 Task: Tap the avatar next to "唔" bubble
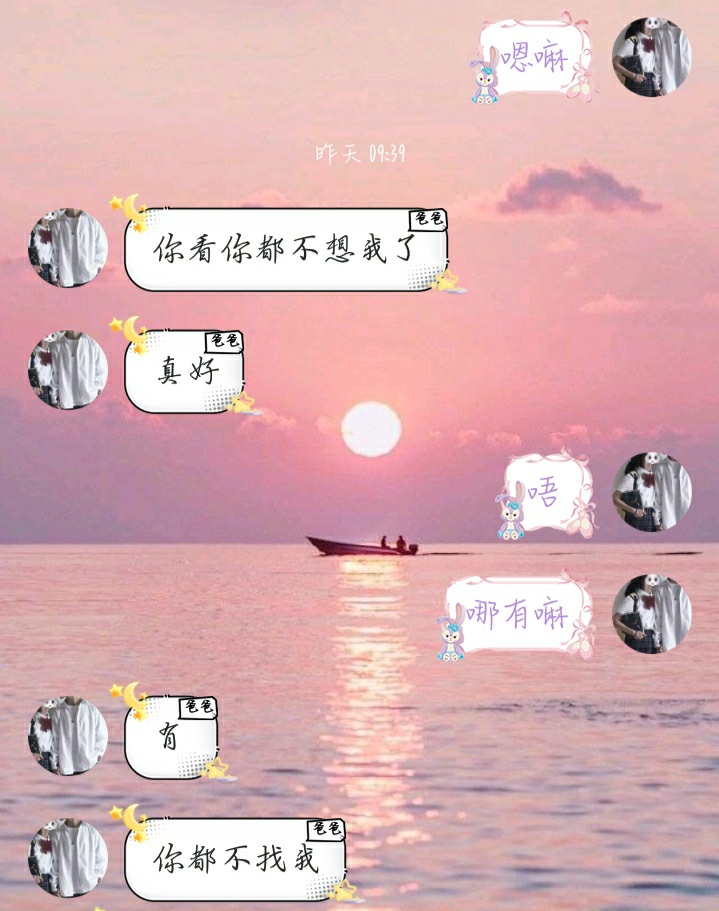[x=651, y=492]
